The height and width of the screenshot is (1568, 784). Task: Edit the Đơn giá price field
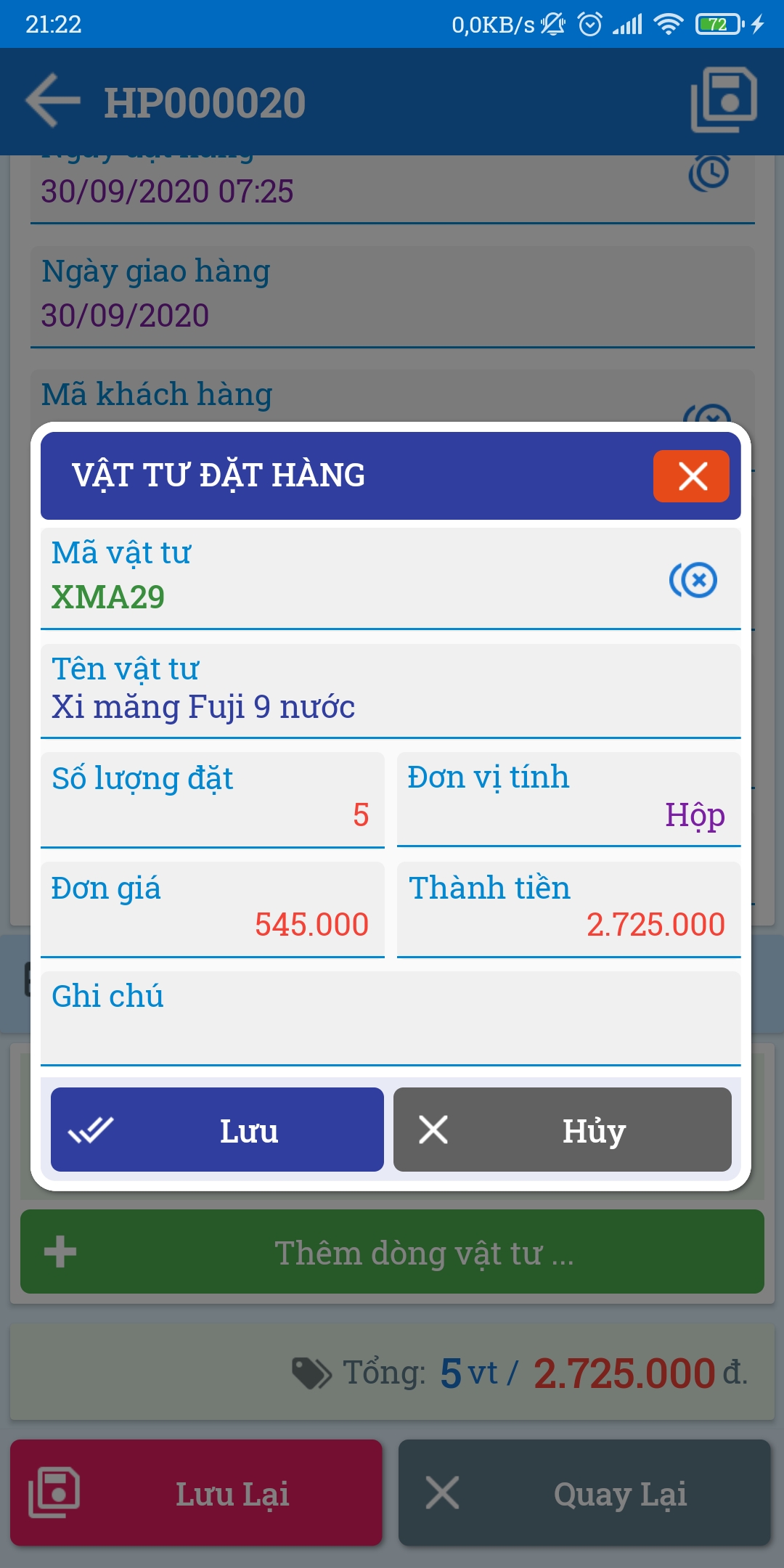tap(212, 909)
